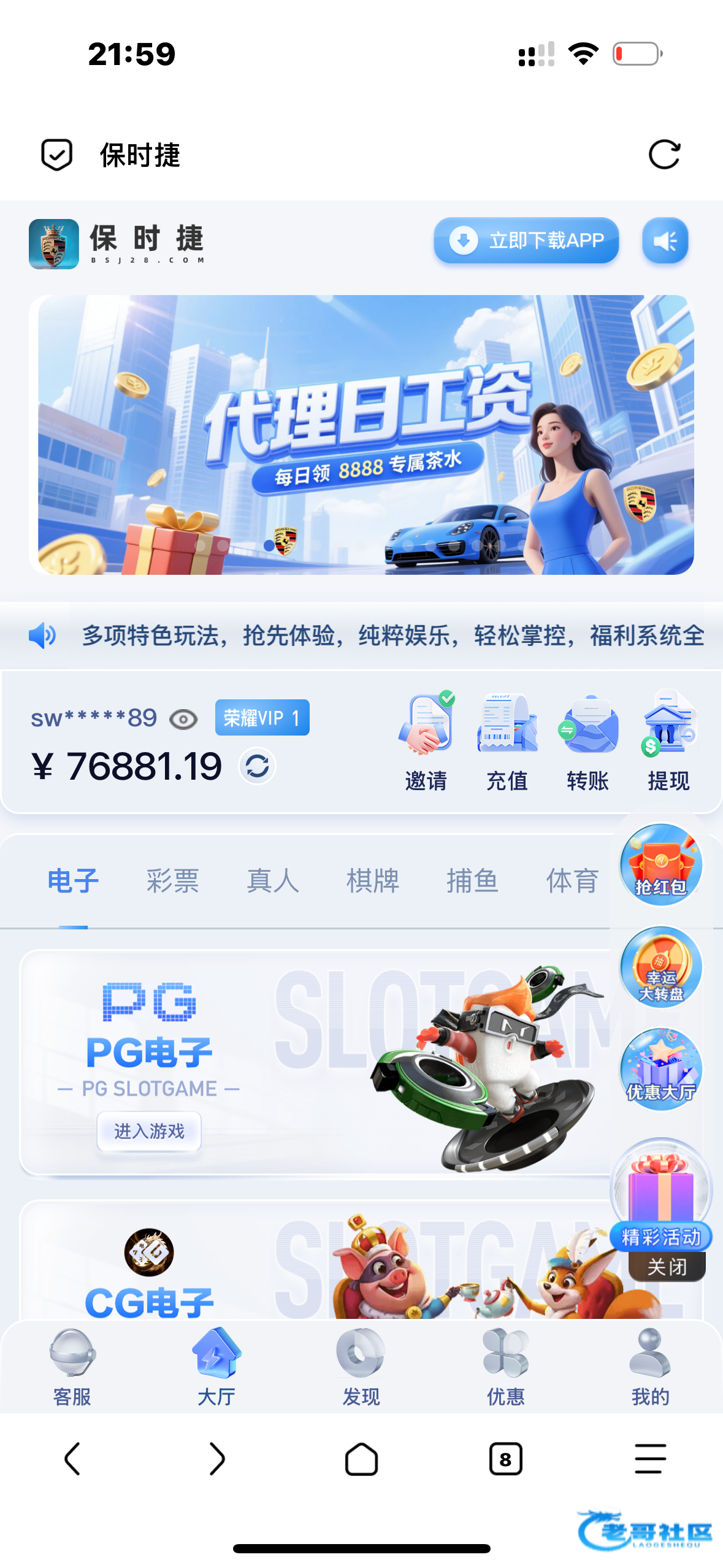Open 提现 withdraw

(x=669, y=741)
